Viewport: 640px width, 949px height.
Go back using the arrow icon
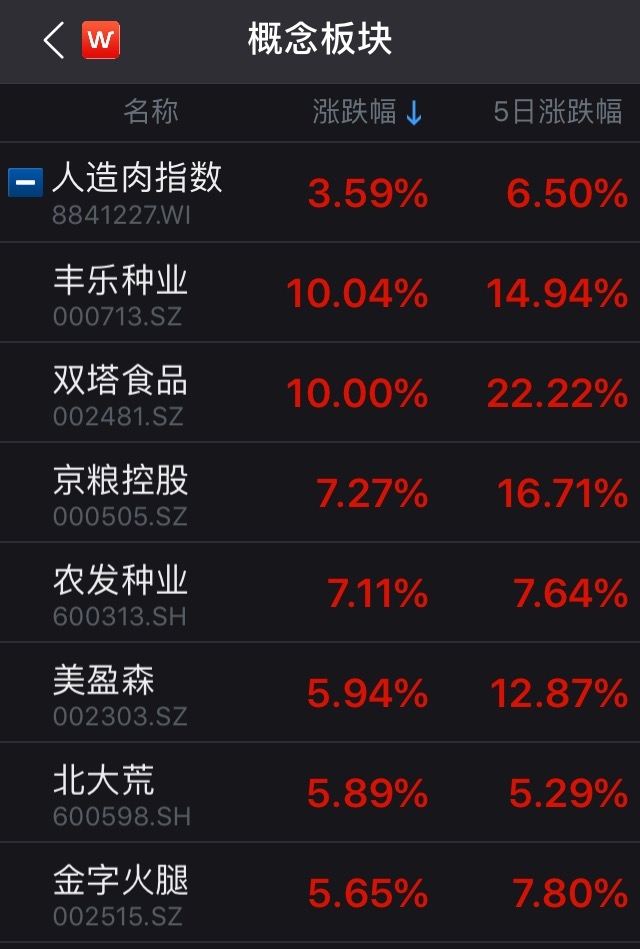pos(54,40)
